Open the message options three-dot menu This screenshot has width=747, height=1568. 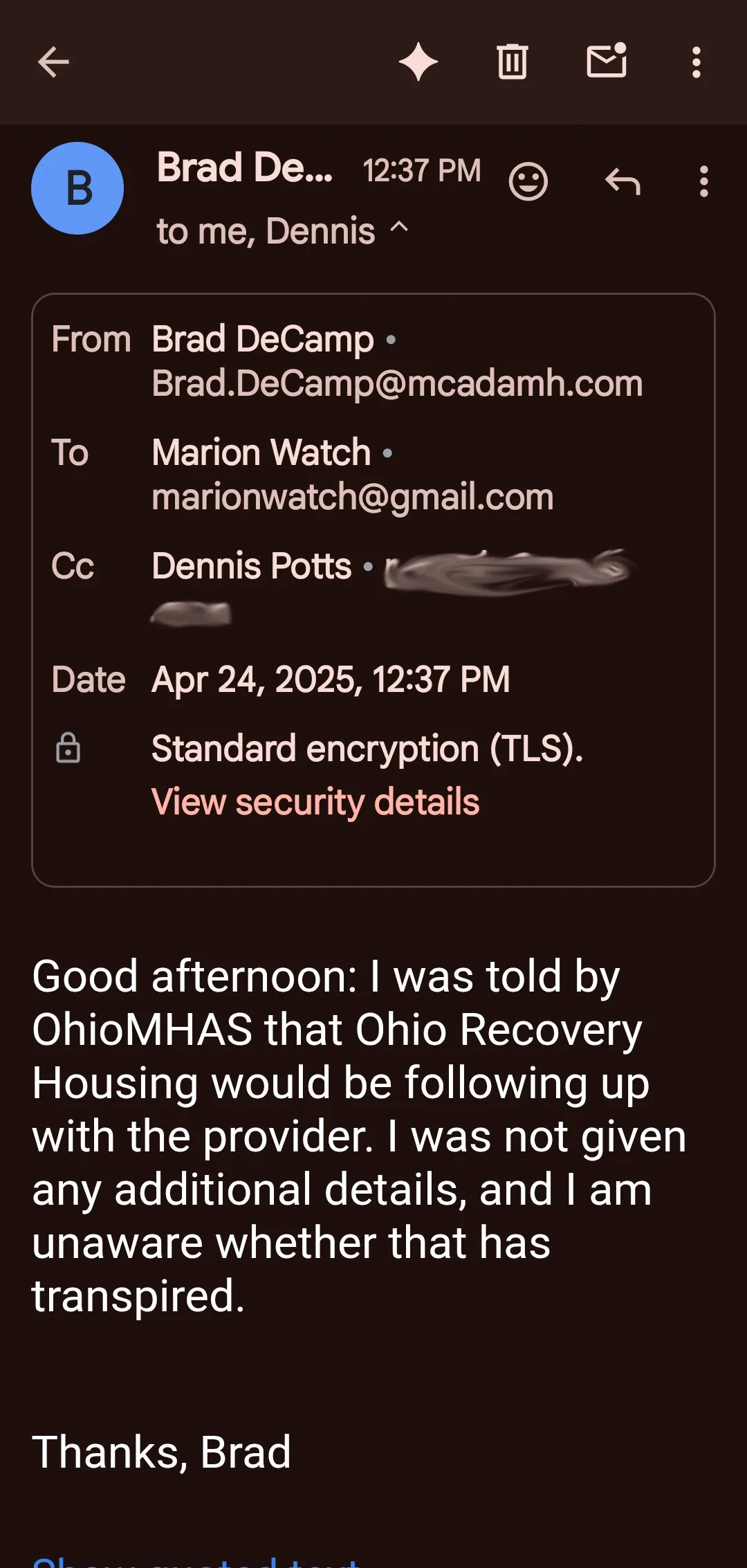tap(704, 182)
